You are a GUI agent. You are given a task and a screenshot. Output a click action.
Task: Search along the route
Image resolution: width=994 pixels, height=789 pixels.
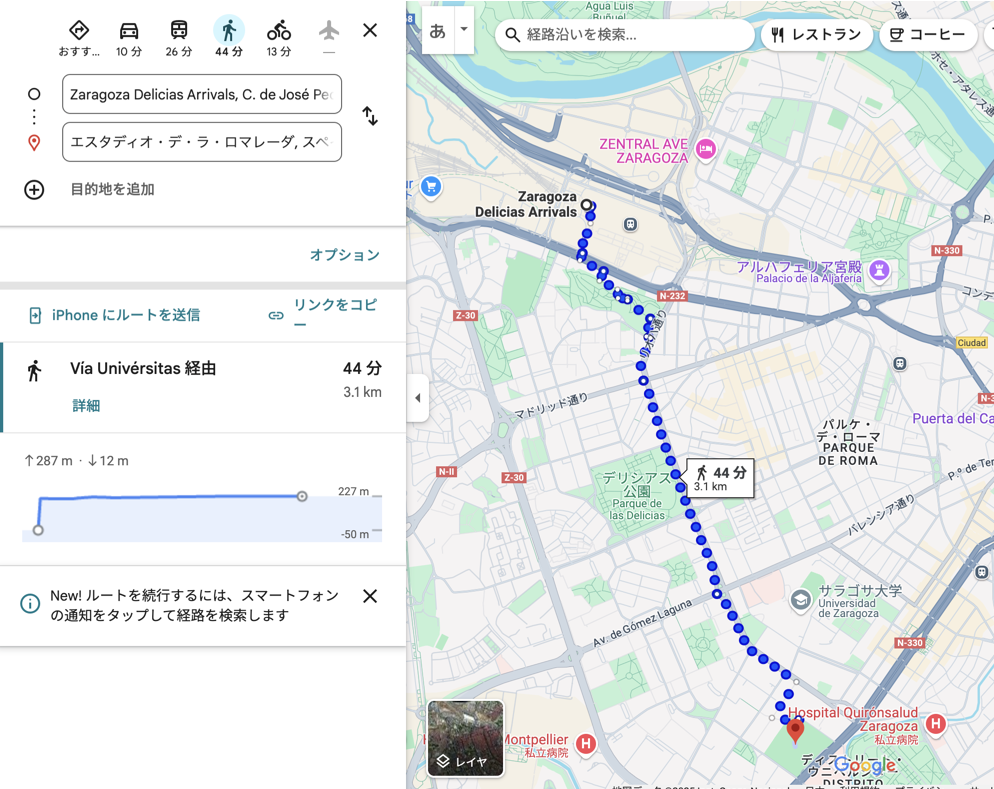click(625, 35)
